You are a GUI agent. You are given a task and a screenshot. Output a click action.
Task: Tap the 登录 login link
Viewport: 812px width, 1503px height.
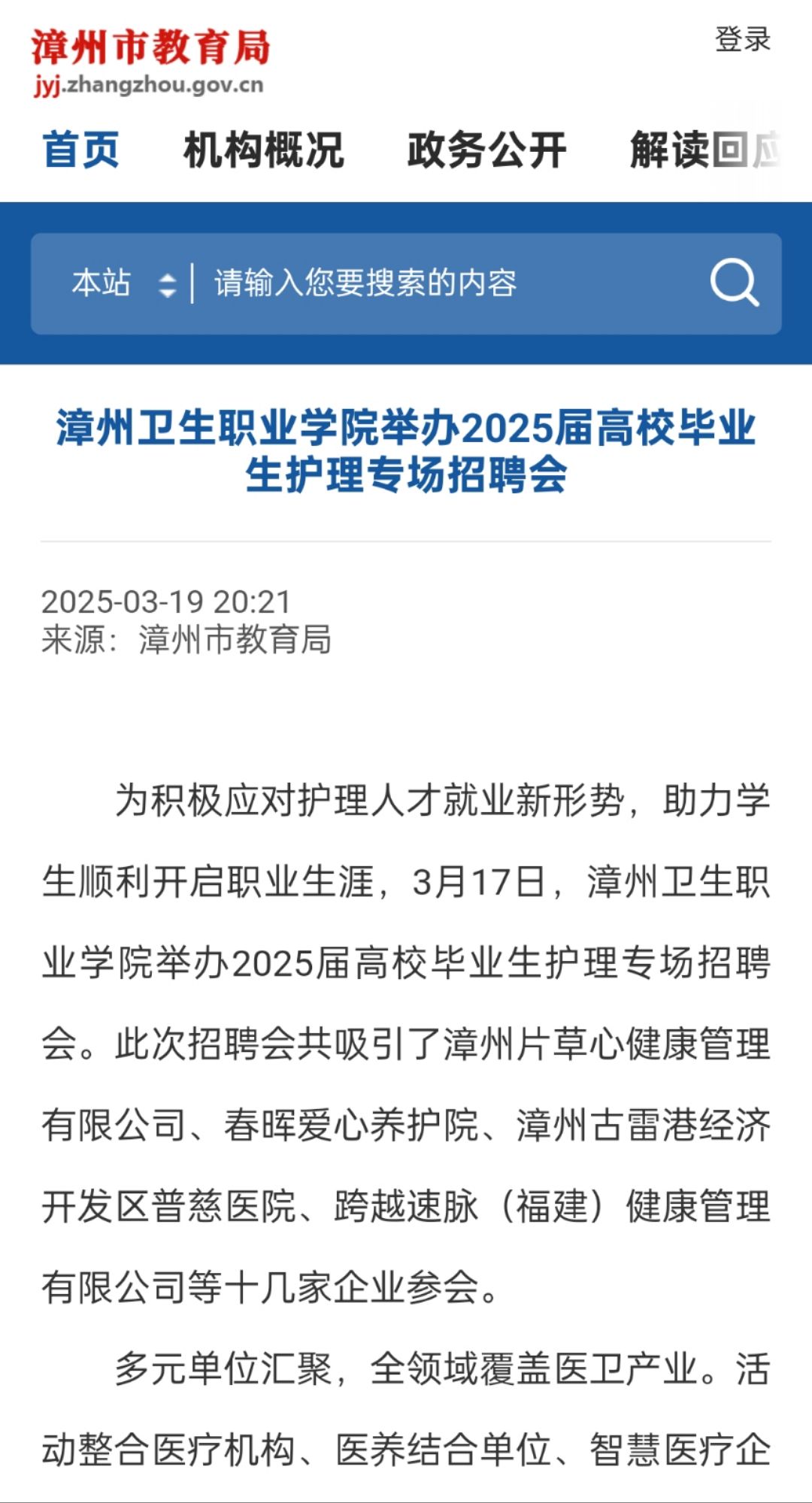pos(743,39)
